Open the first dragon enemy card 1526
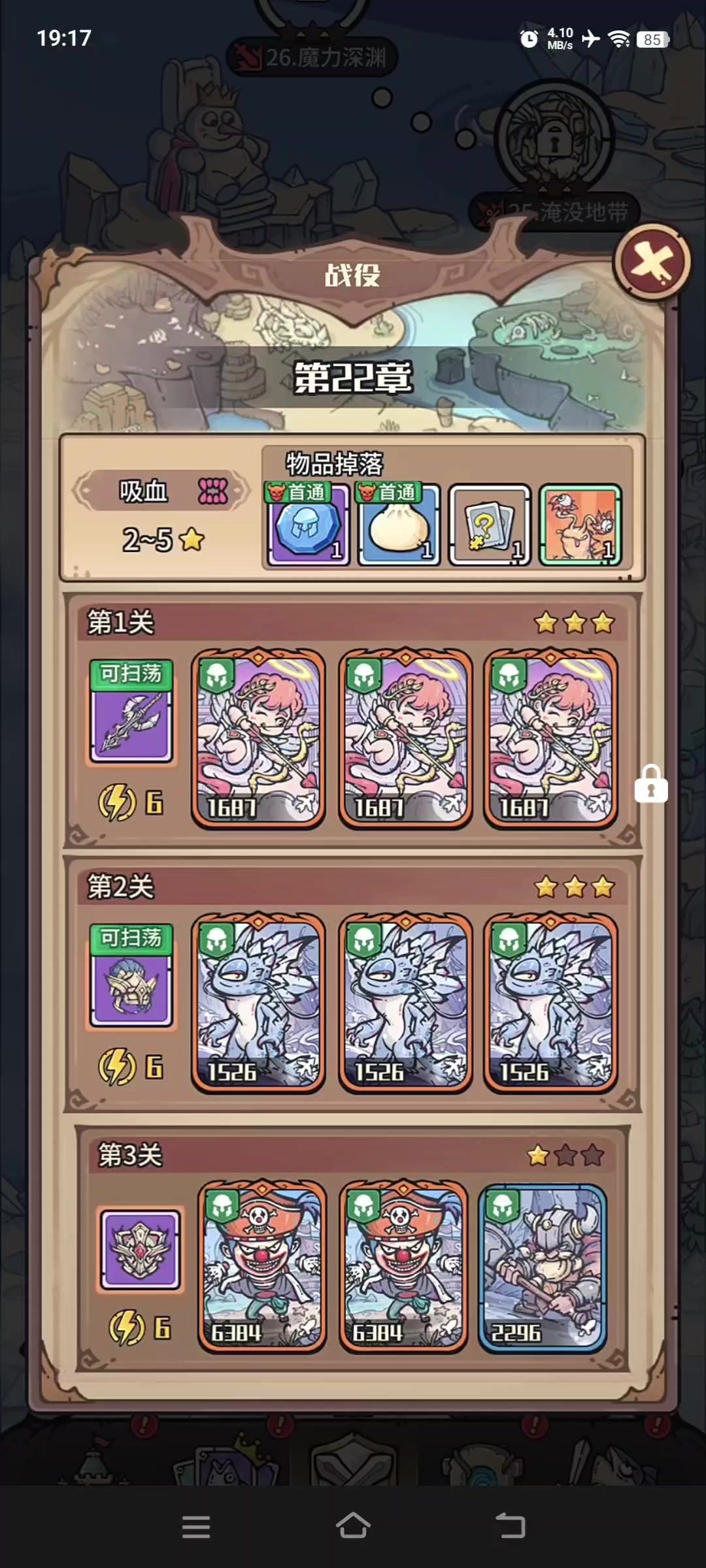This screenshot has width=706, height=1568. [258, 1004]
